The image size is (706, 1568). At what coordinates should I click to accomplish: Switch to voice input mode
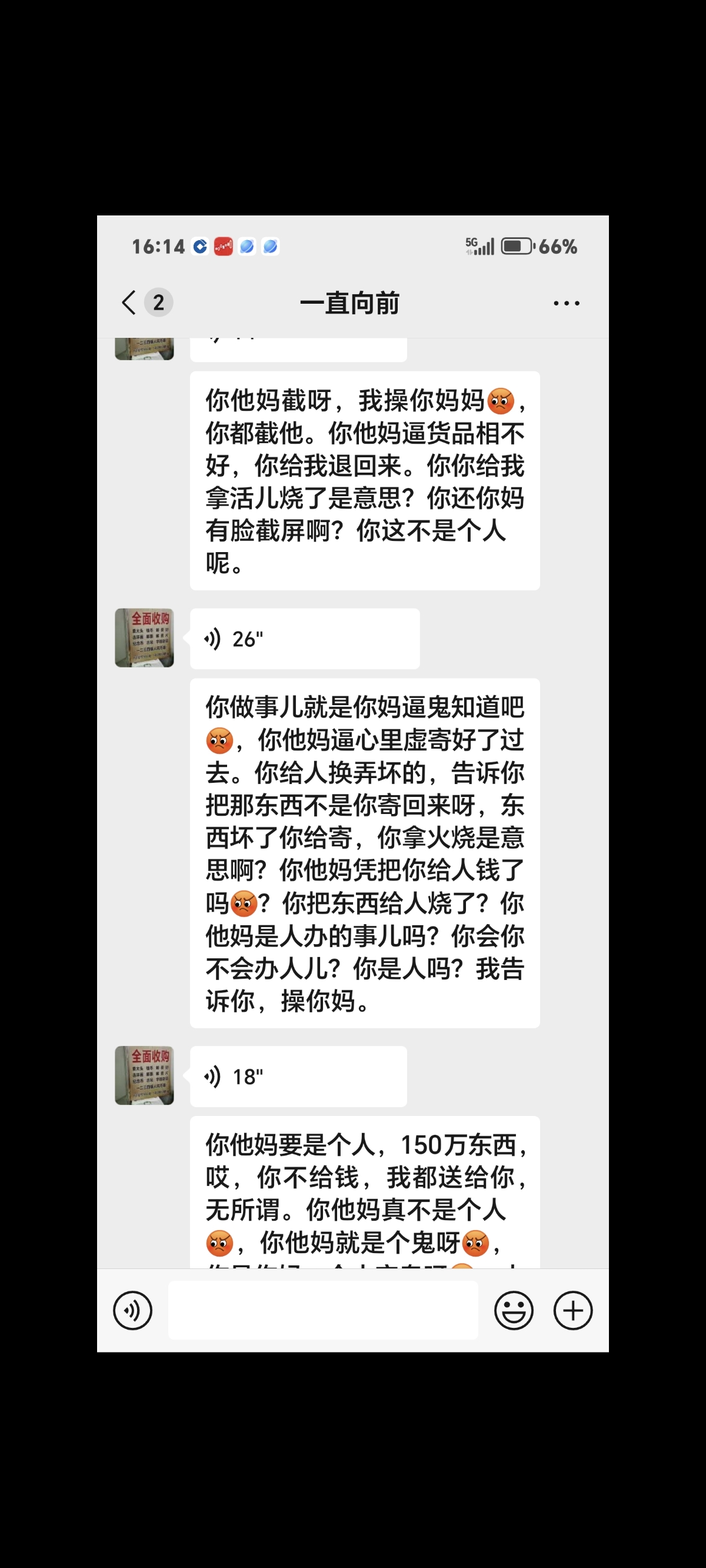coord(133,1310)
